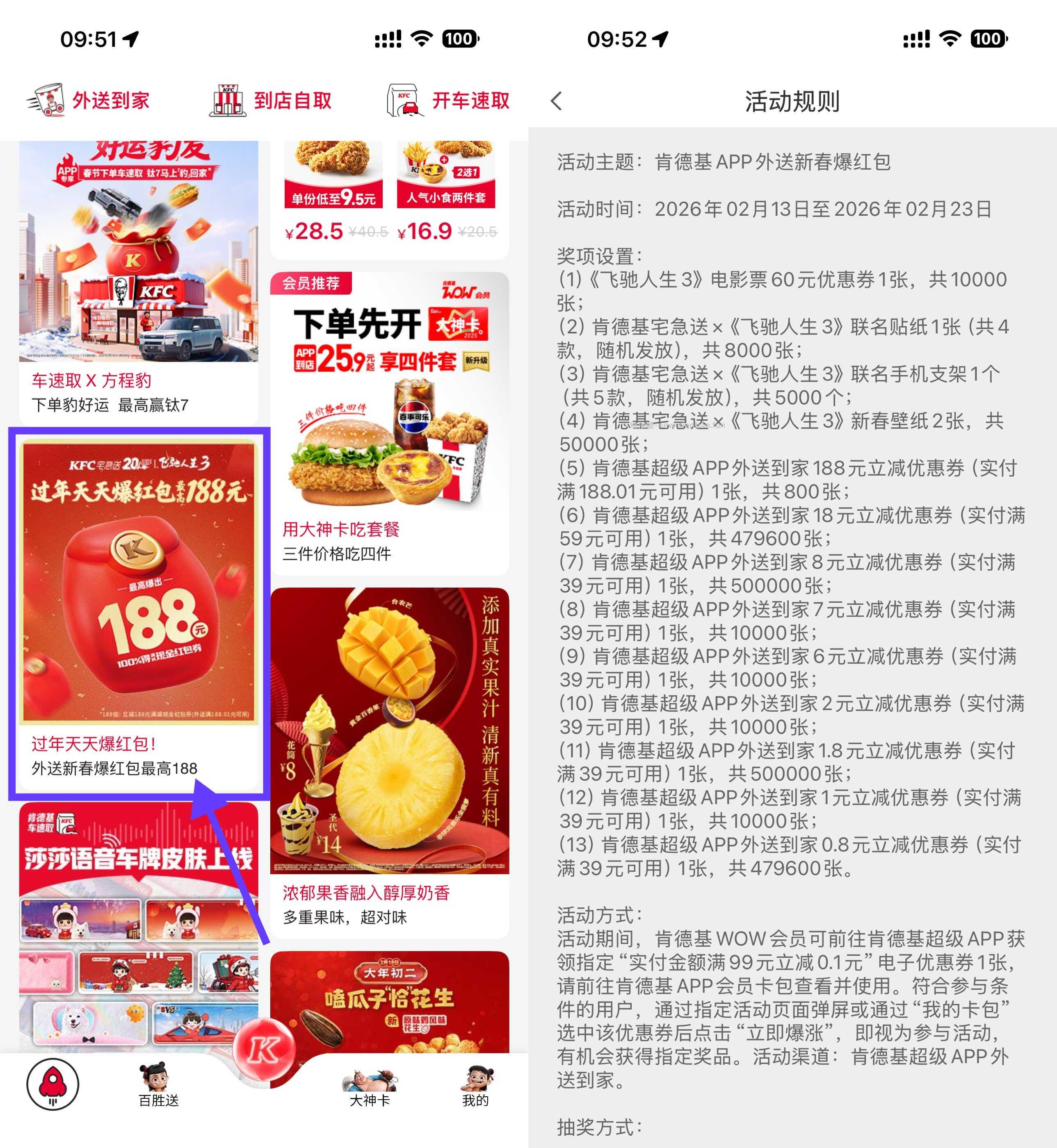Image resolution: width=1057 pixels, height=1148 pixels.
Task: Go back from the 活动规则 page
Action: [557, 101]
